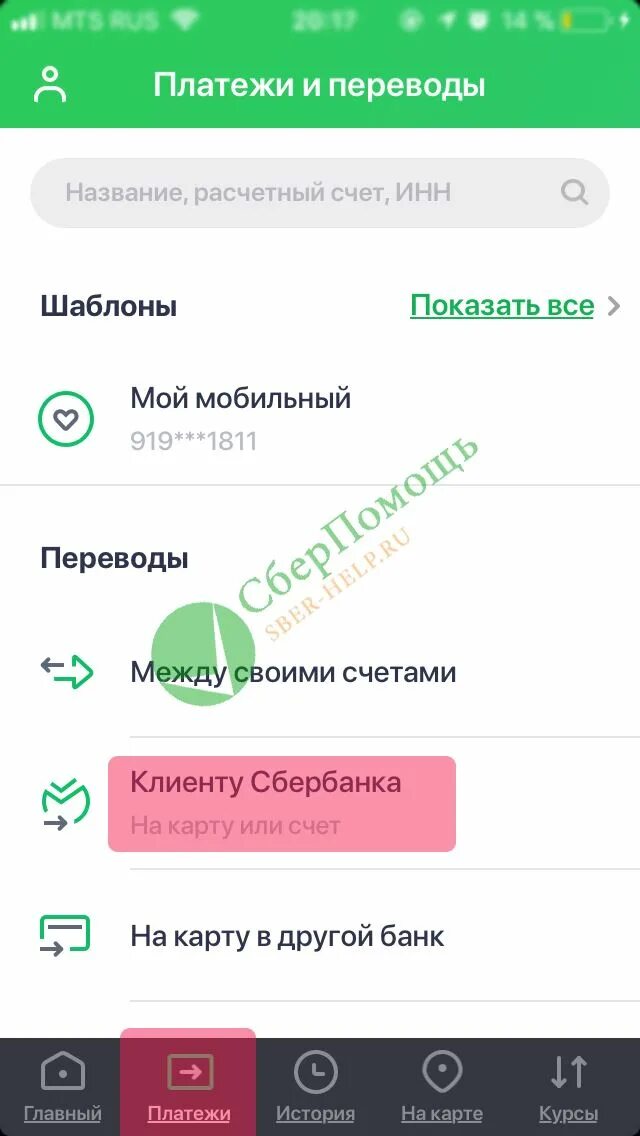Viewport: 640px width, 1136px height.
Task: Switch to the Платежи tab
Action: pos(188,1087)
